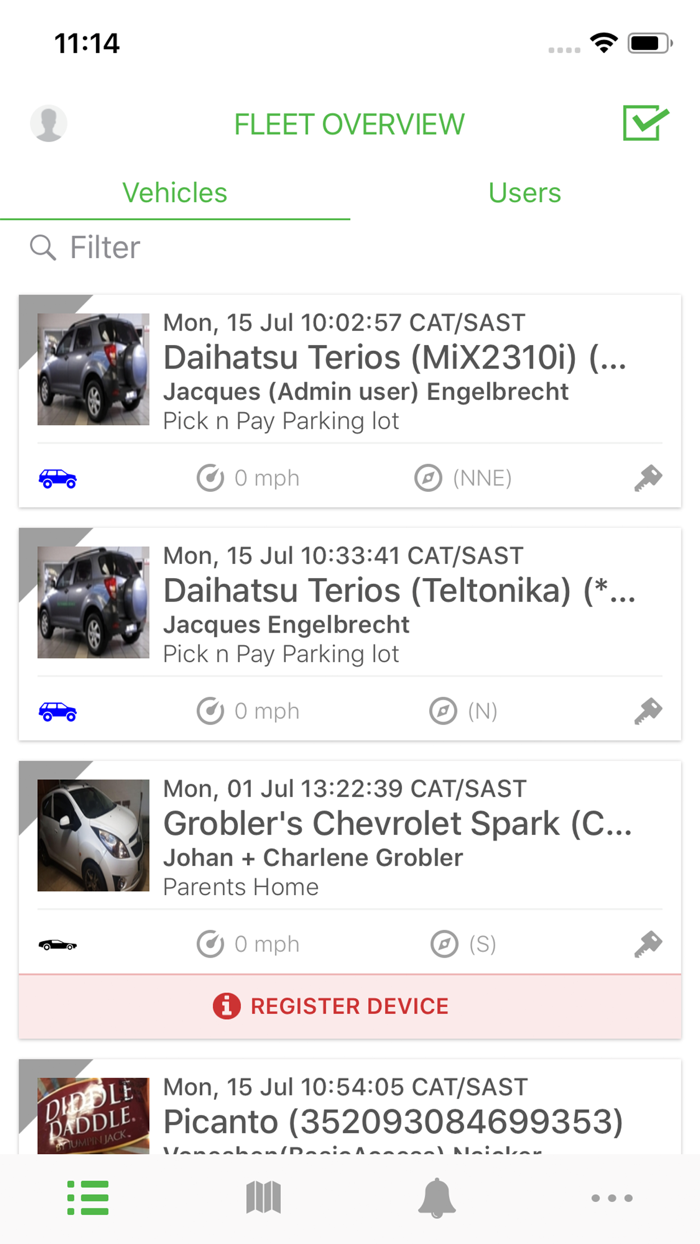The width and height of the screenshot is (700, 1244).
Task: Tap key icon on Daihatsu Terios (Teltonika)
Action: (x=648, y=712)
